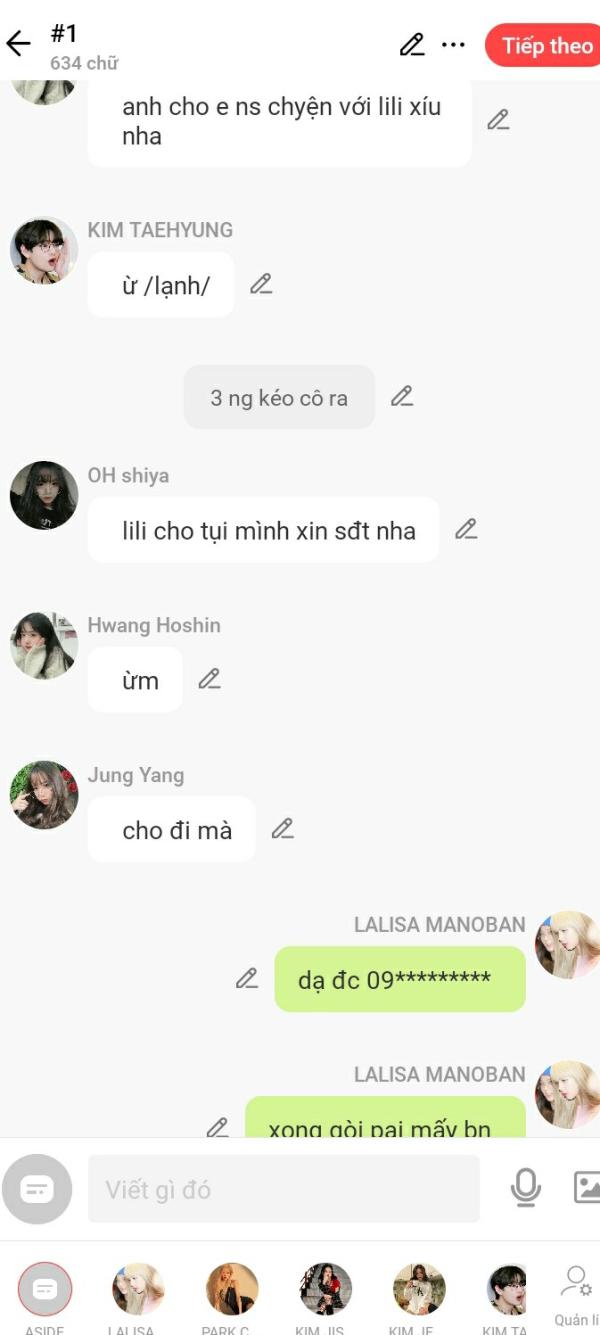
Task: Edit the "dạ đc 09" message
Action: coord(247,979)
